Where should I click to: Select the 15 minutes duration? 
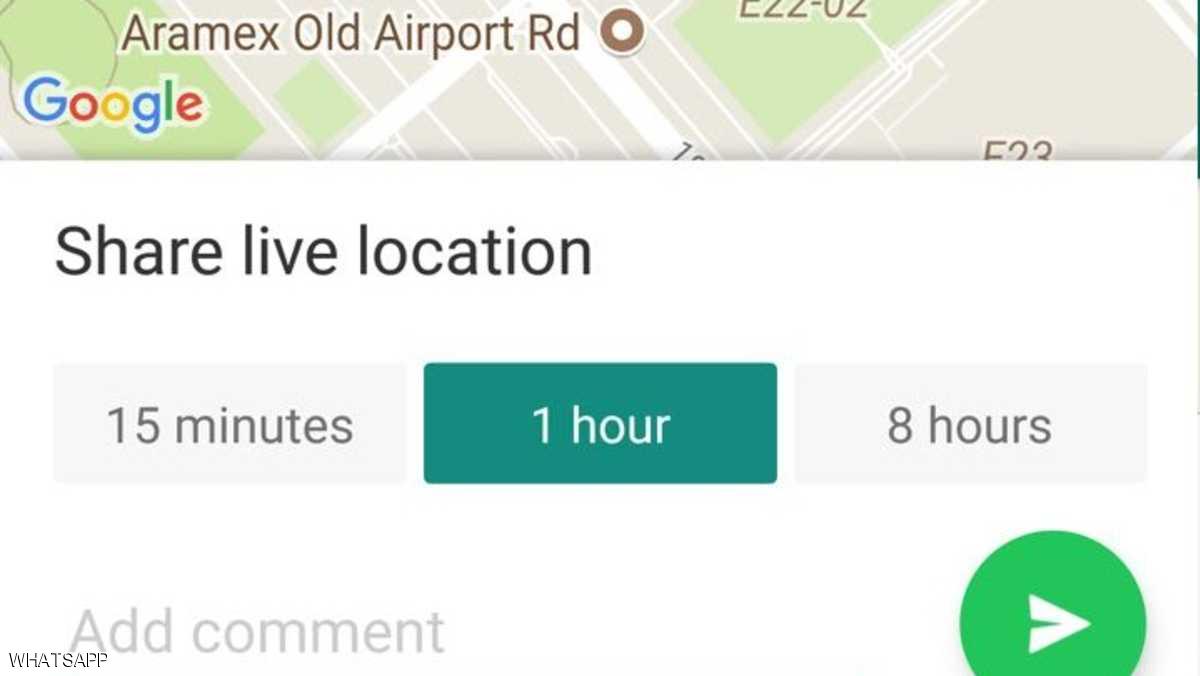(x=230, y=424)
